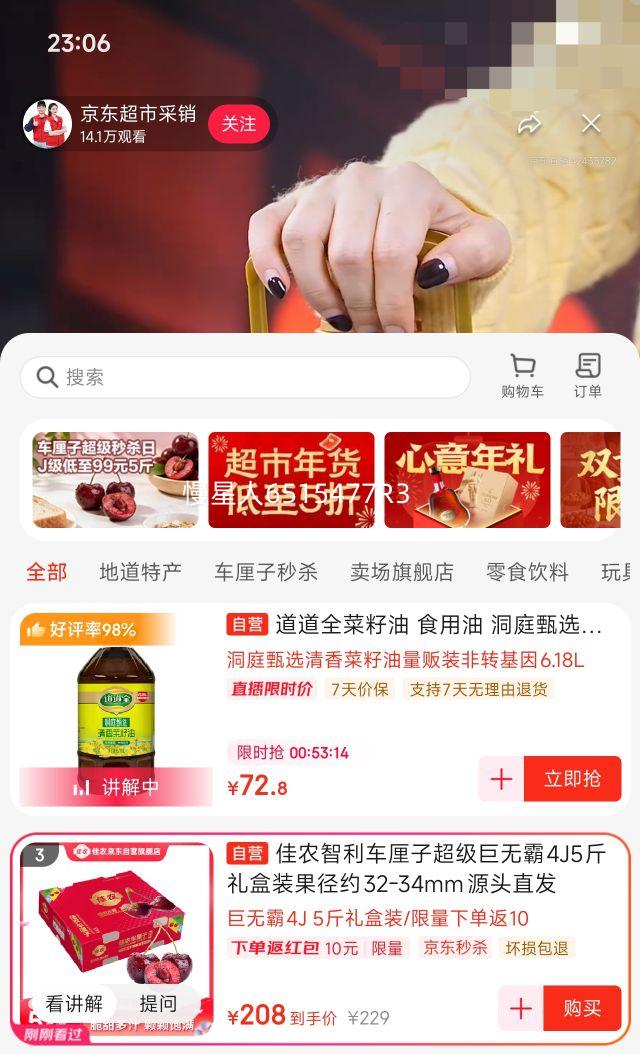Open the 车厘子超级秒杀日 banner
The width and height of the screenshot is (640, 1054).
click(116, 480)
